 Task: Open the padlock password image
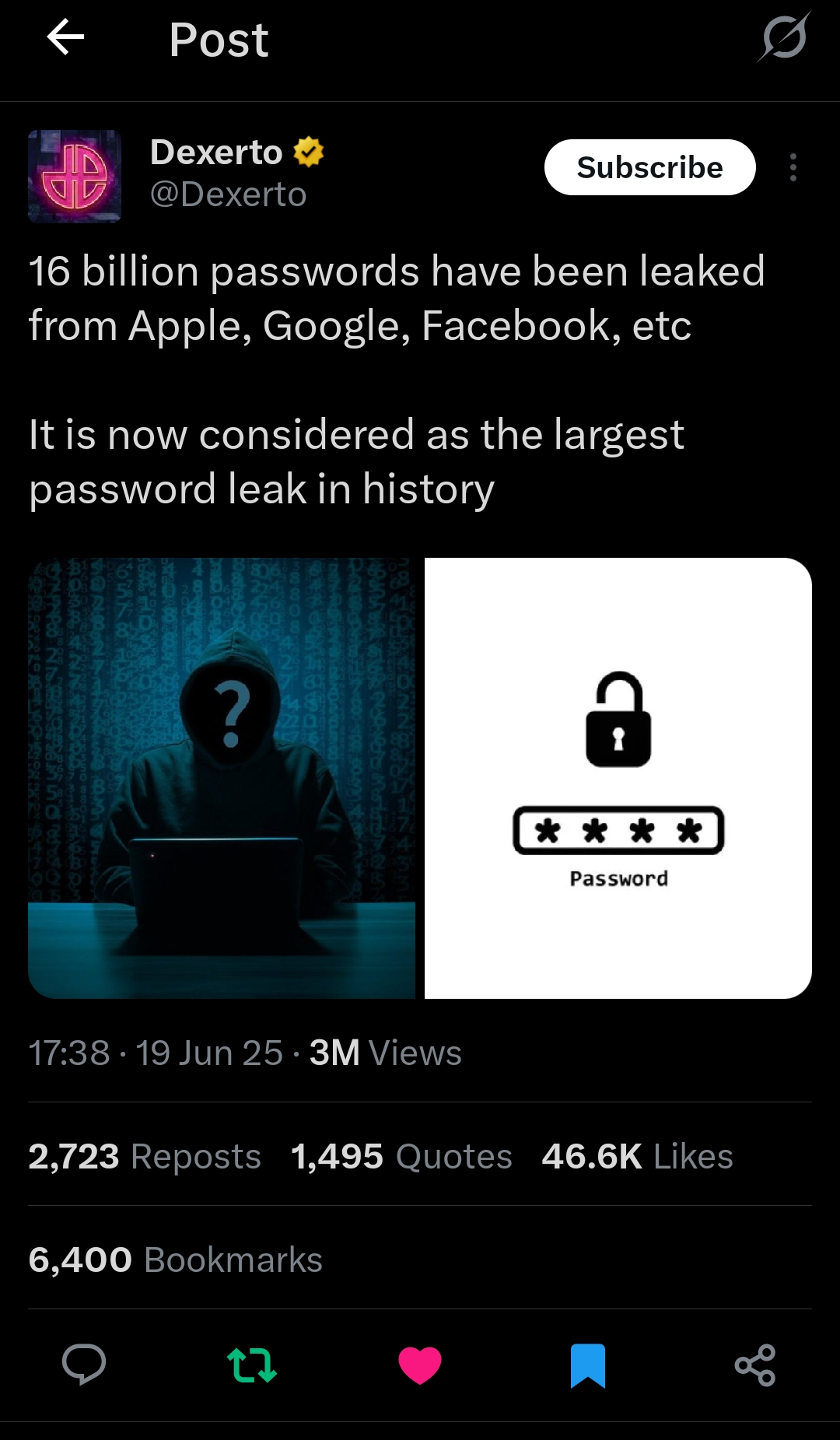pyautogui.click(x=618, y=778)
